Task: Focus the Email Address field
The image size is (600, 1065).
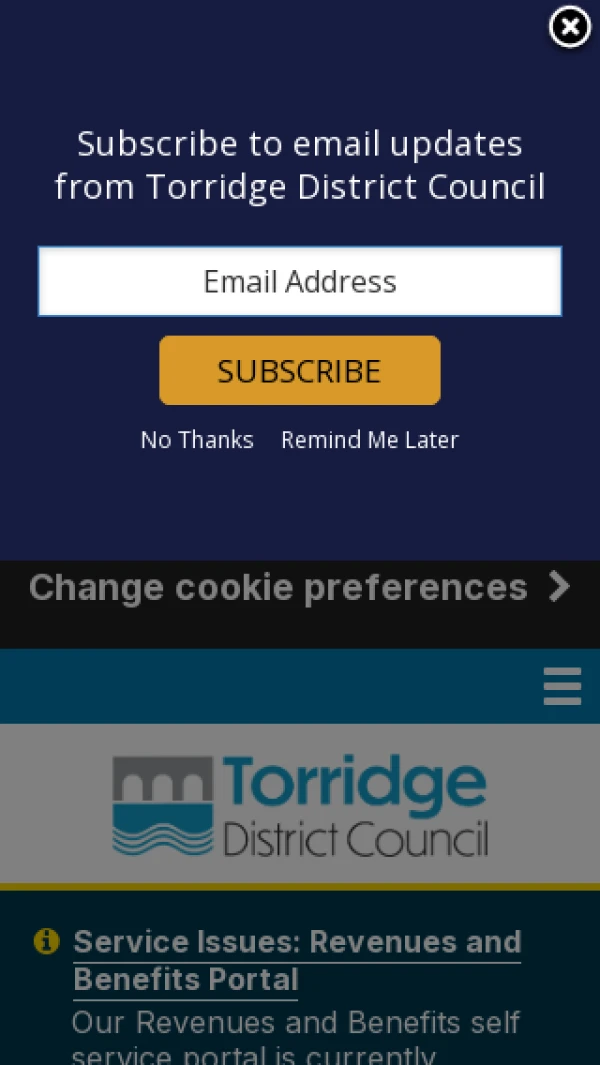Action: pyautogui.click(x=300, y=282)
